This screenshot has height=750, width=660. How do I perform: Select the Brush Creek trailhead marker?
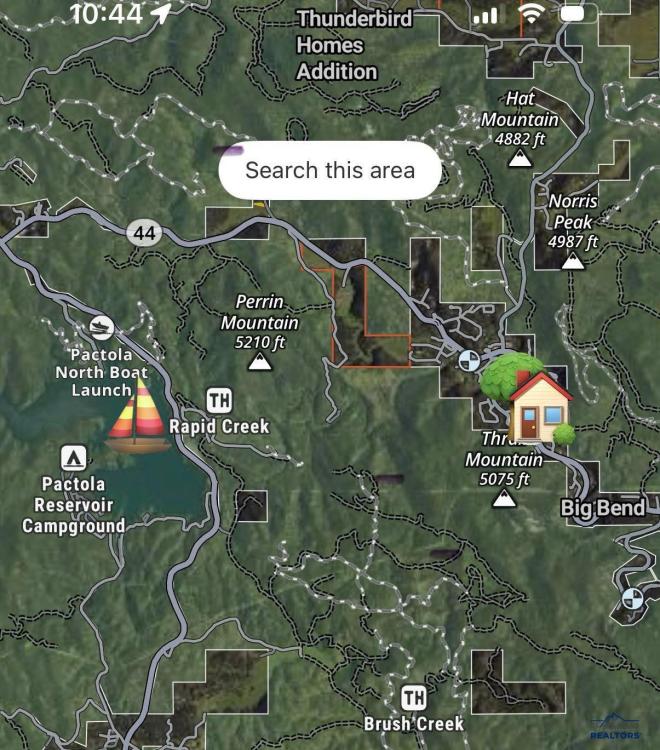pos(413,697)
